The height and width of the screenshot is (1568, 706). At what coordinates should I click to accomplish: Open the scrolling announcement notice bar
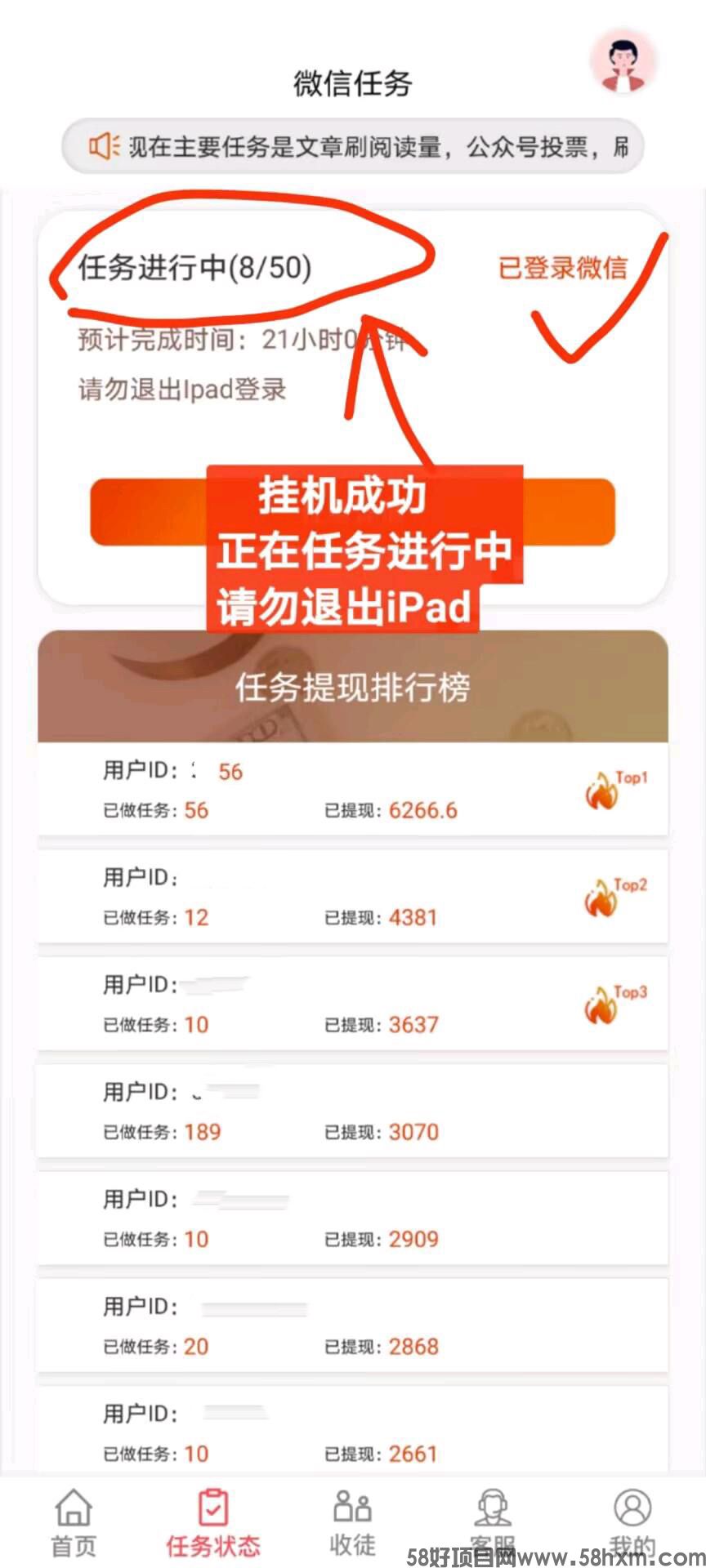click(352, 147)
